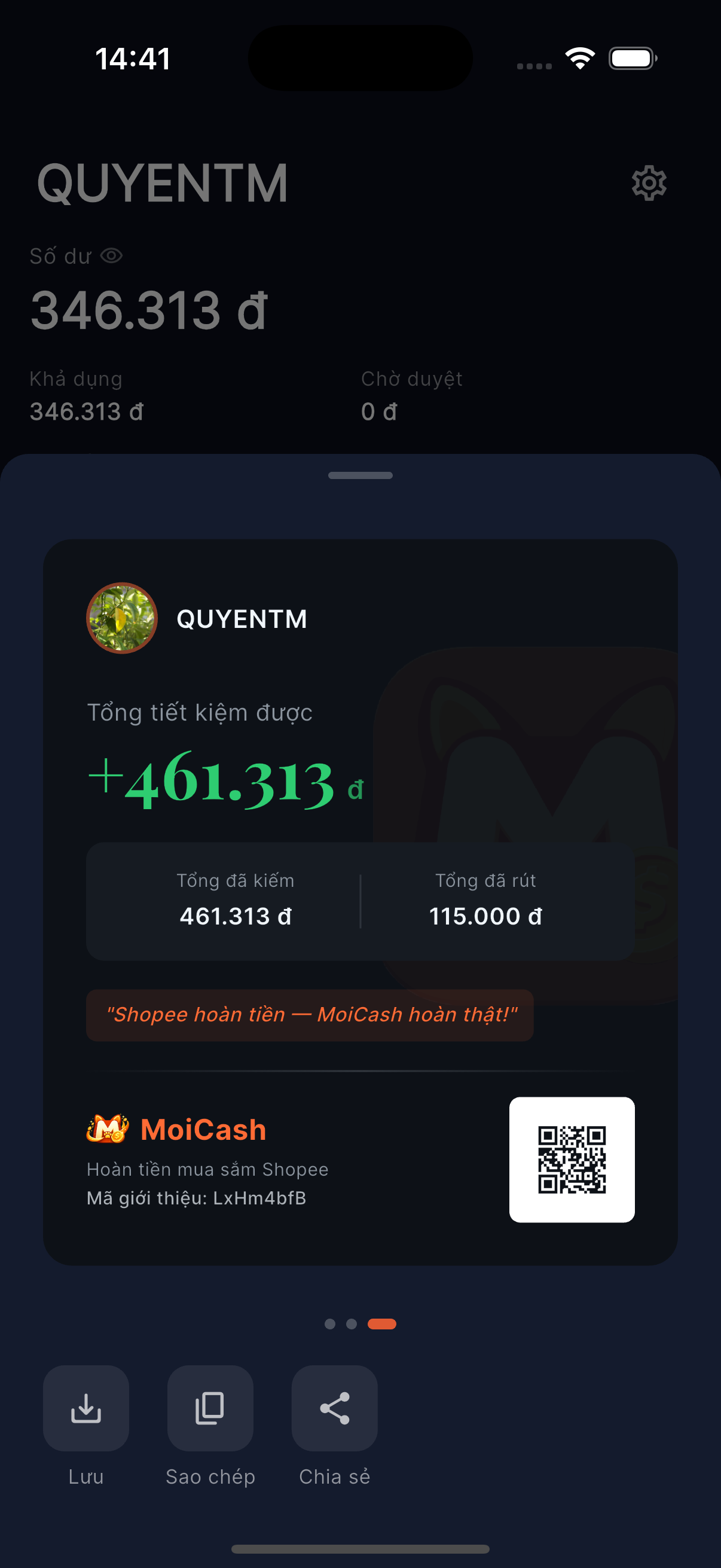Jump to the second card page dot
The image size is (721, 1568).
[351, 1324]
